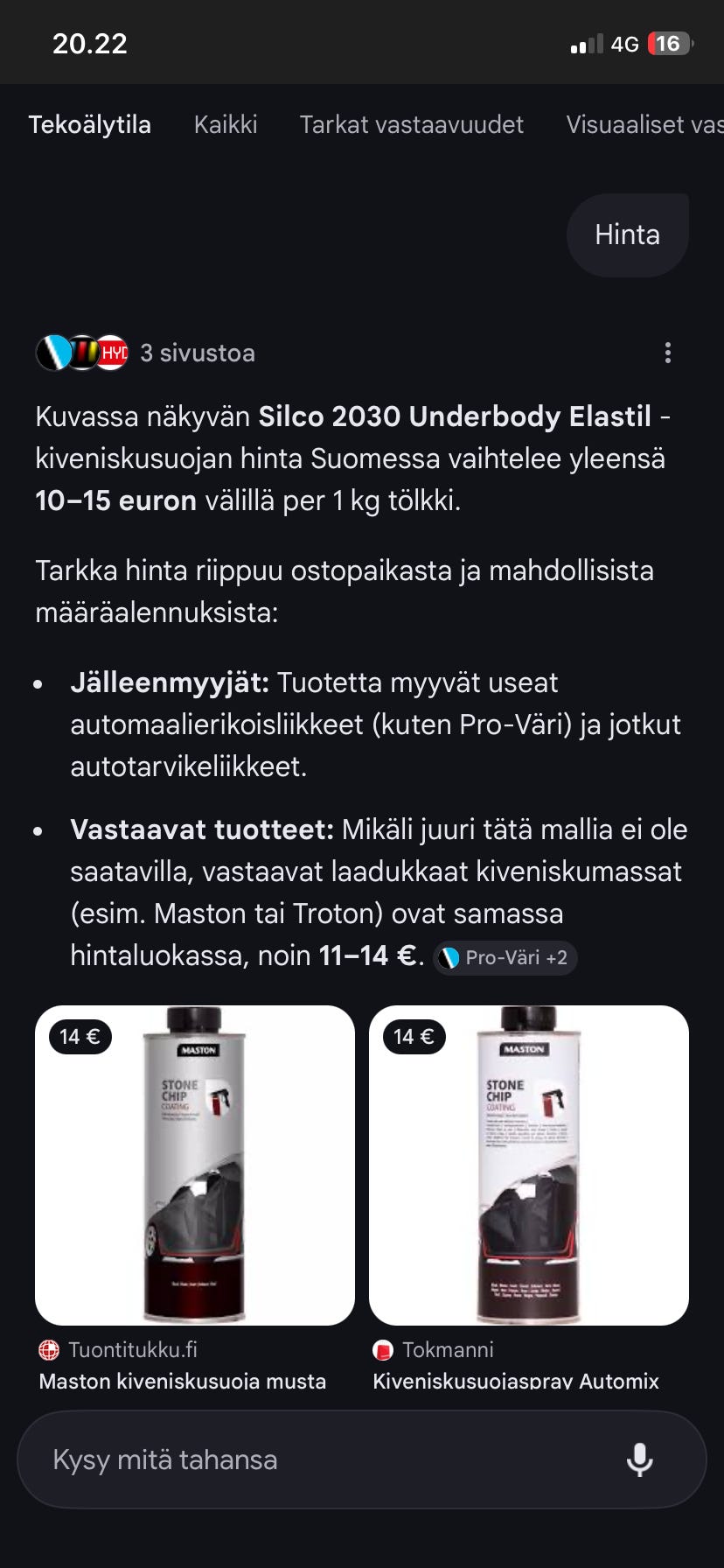Screen dimensions: 724x1568
Task: Tap the stacked site favicons near 3 sivustoa
Action: [81, 353]
